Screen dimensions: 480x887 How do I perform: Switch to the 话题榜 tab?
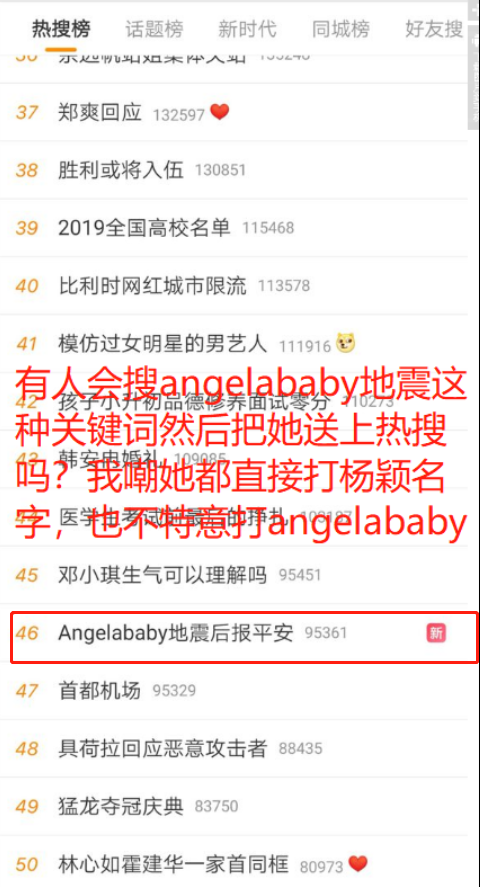154,29
